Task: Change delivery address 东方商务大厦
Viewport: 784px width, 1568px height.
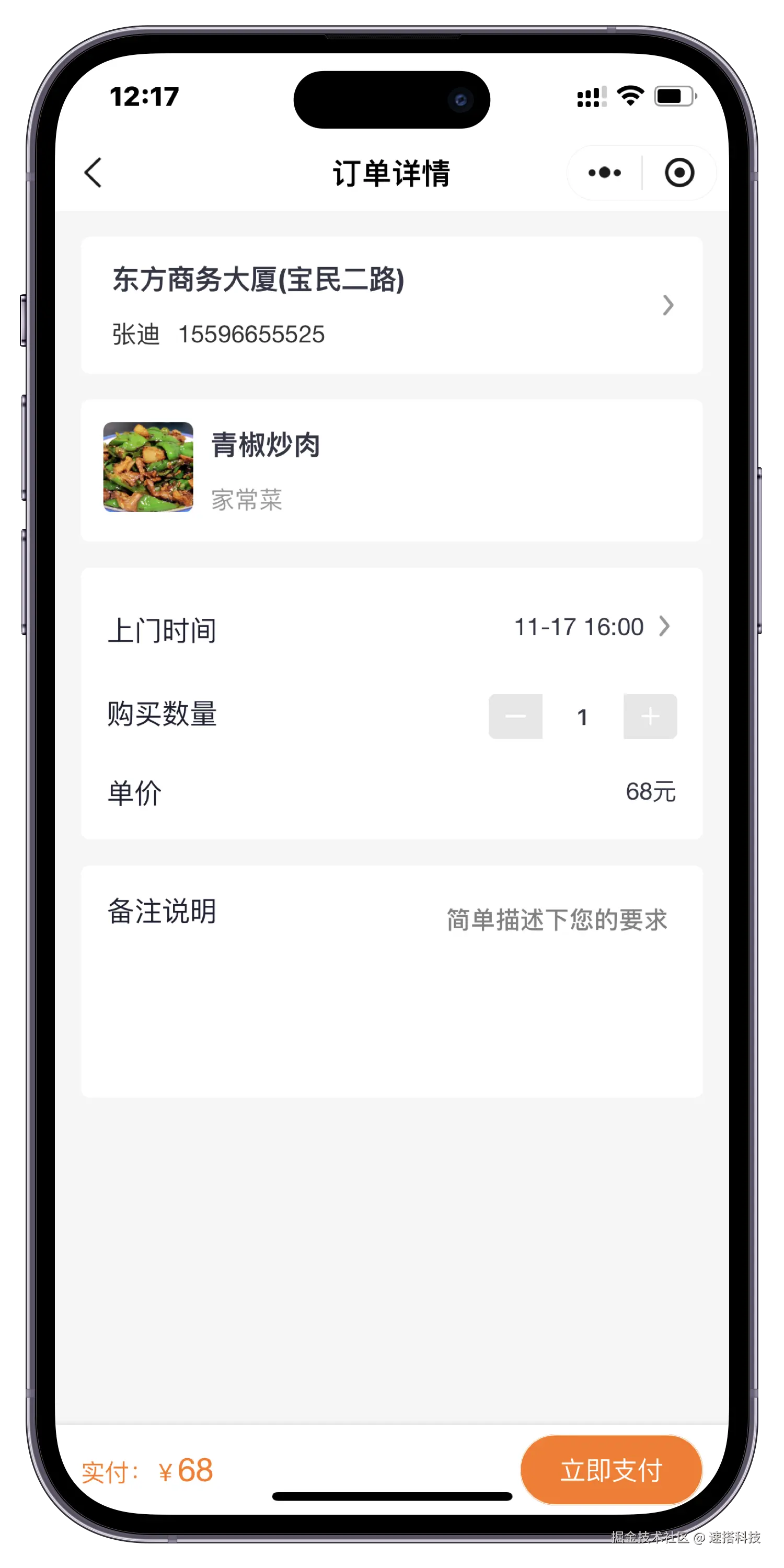Action: [391, 305]
